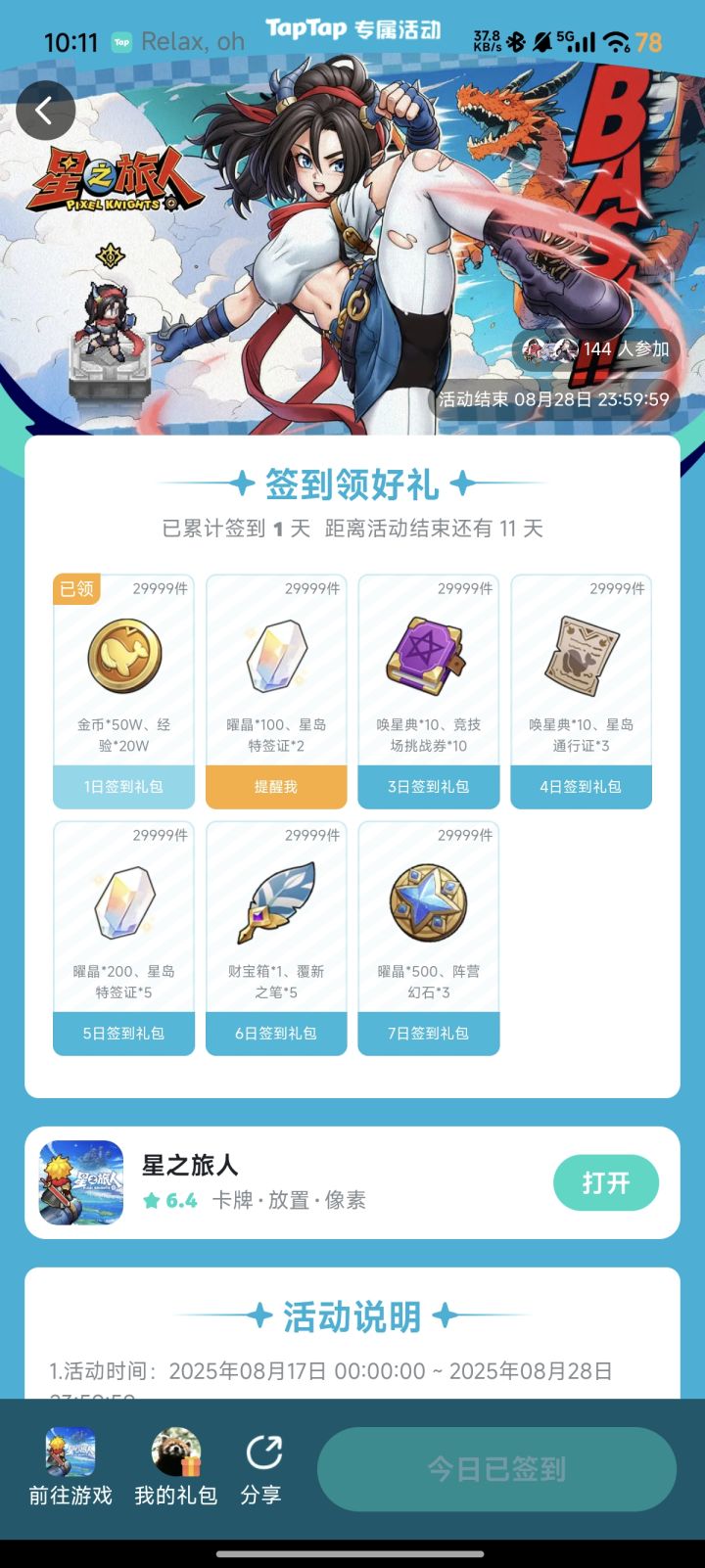Toggle the 提醒我 reminder for day 2 pack
The height and width of the screenshot is (1568, 705).
point(276,786)
